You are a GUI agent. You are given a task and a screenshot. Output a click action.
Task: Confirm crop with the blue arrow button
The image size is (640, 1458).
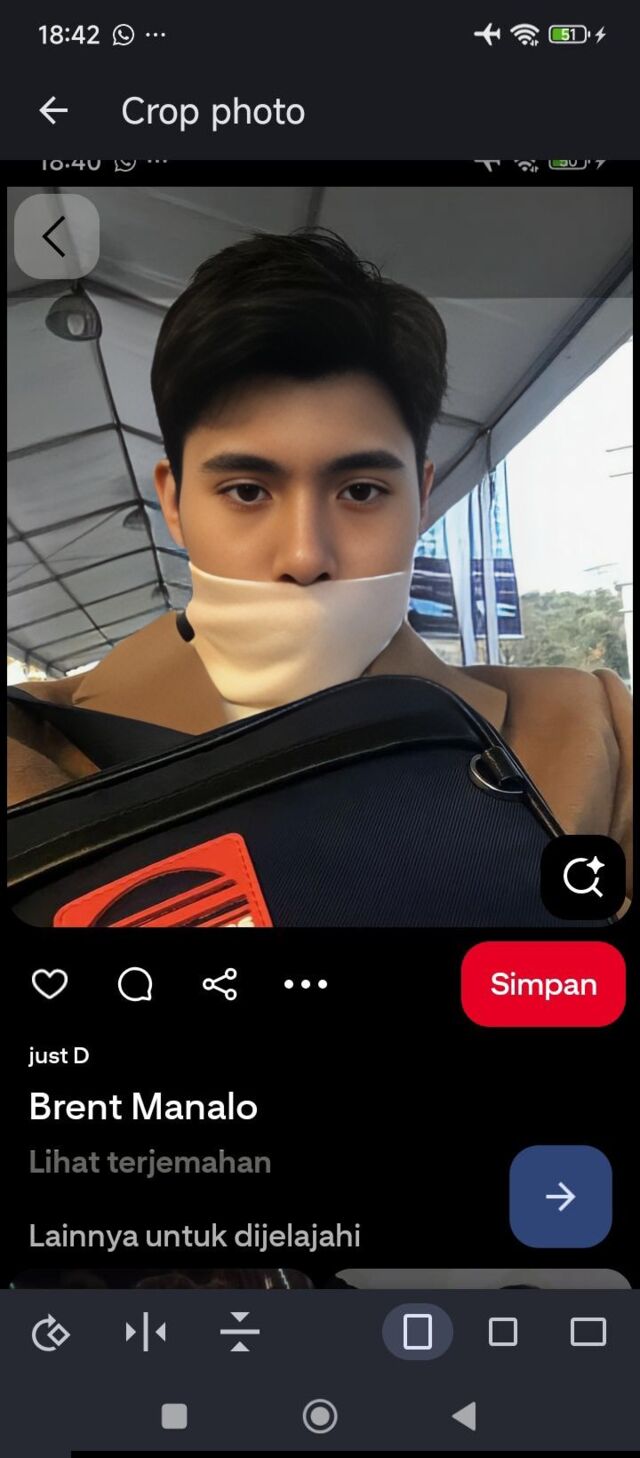coord(560,1197)
